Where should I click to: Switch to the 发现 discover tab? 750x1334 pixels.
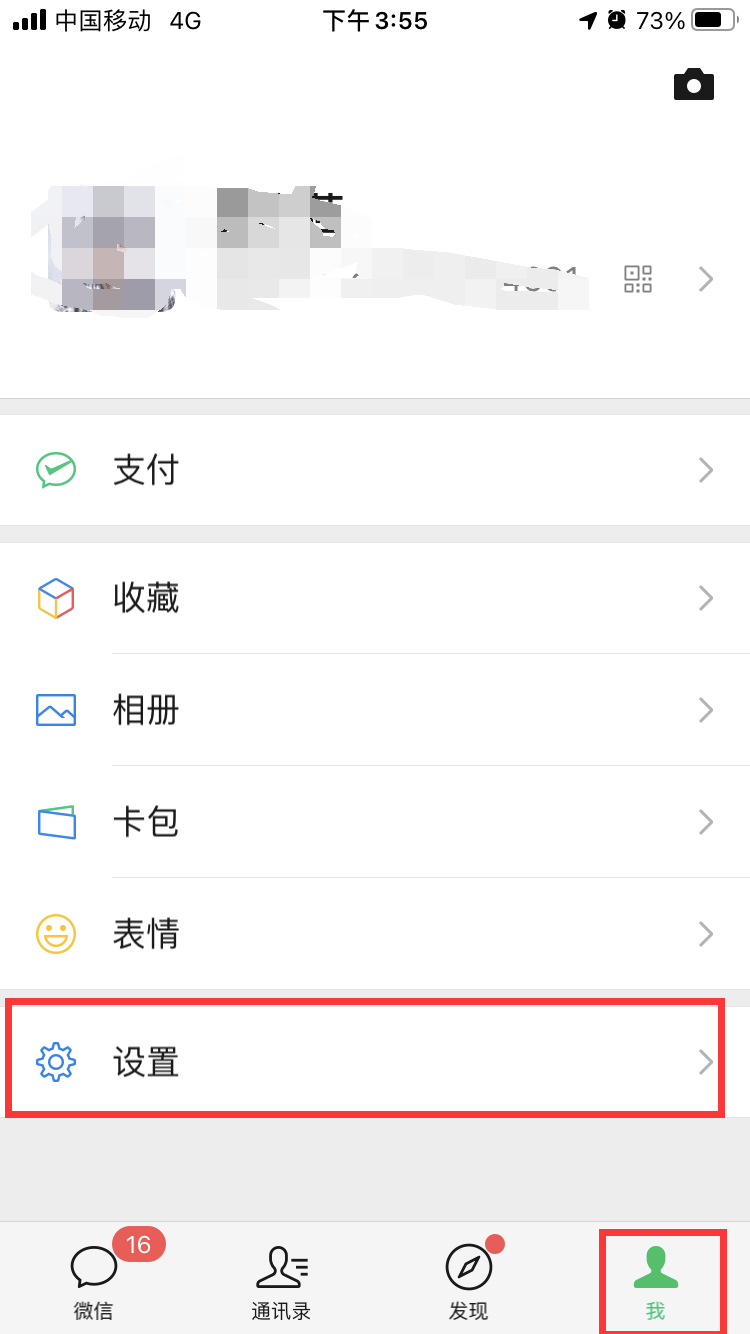pyautogui.click(x=468, y=1280)
